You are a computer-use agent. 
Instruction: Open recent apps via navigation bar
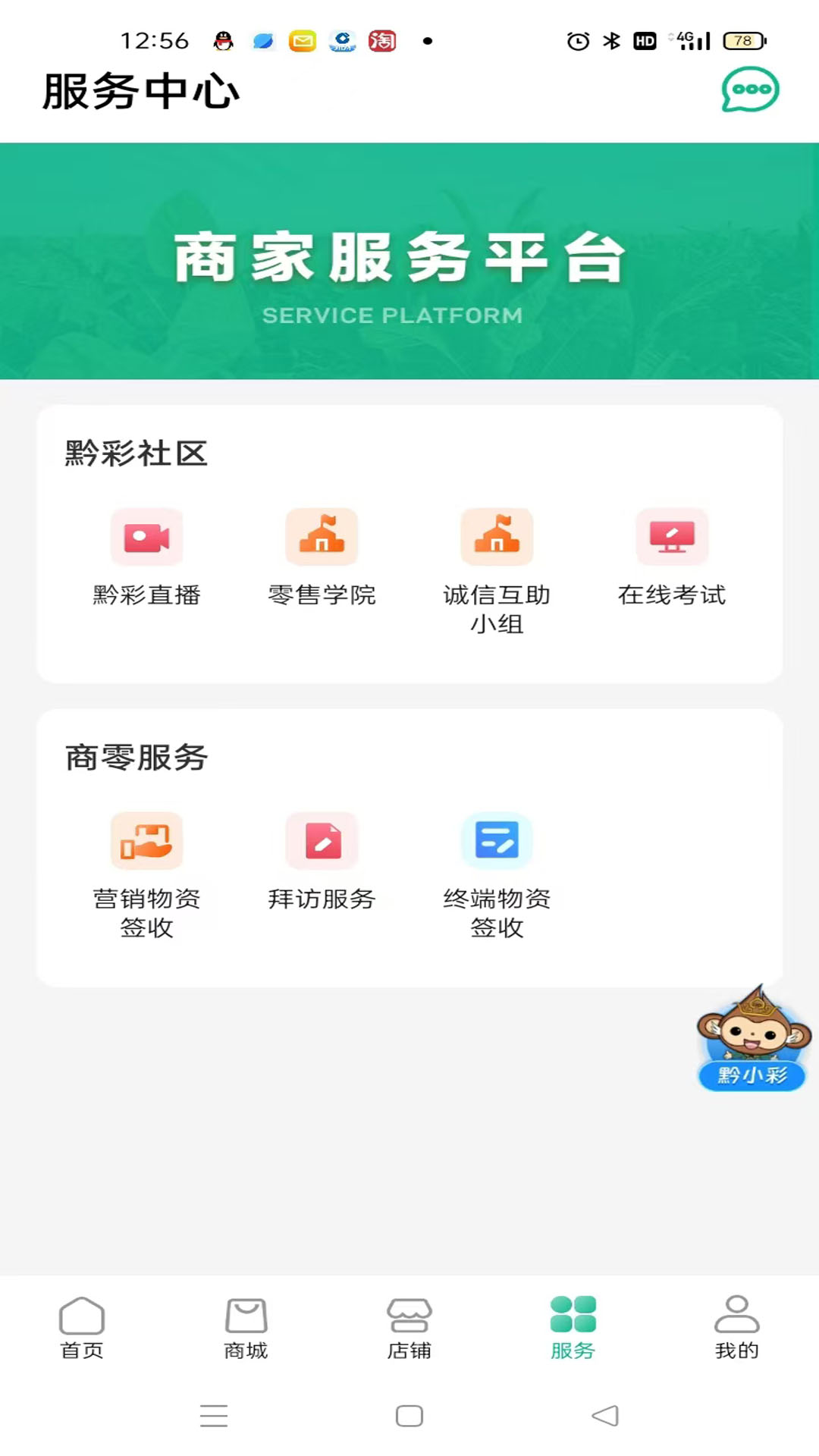tap(215, 1415)
